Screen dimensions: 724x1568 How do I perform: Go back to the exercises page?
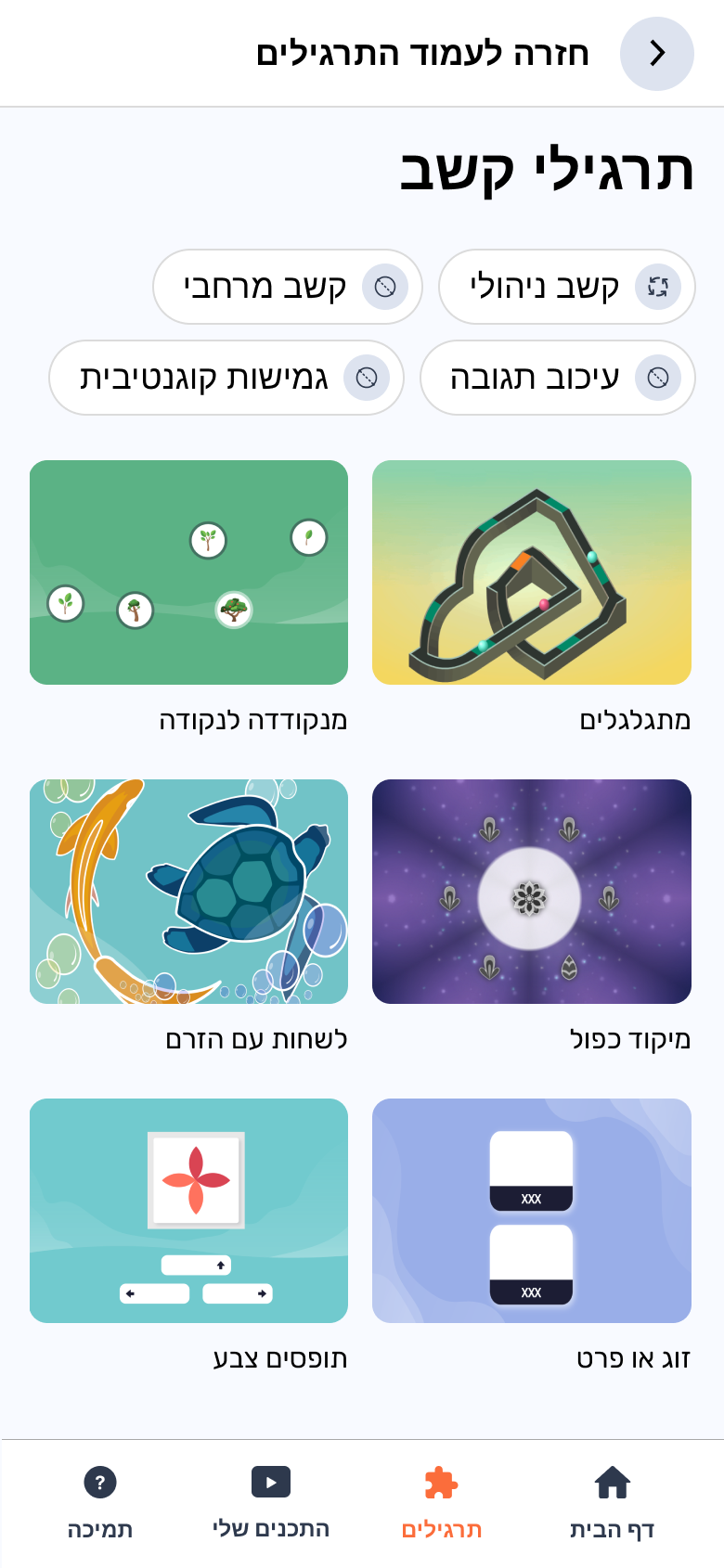(656, 54)
